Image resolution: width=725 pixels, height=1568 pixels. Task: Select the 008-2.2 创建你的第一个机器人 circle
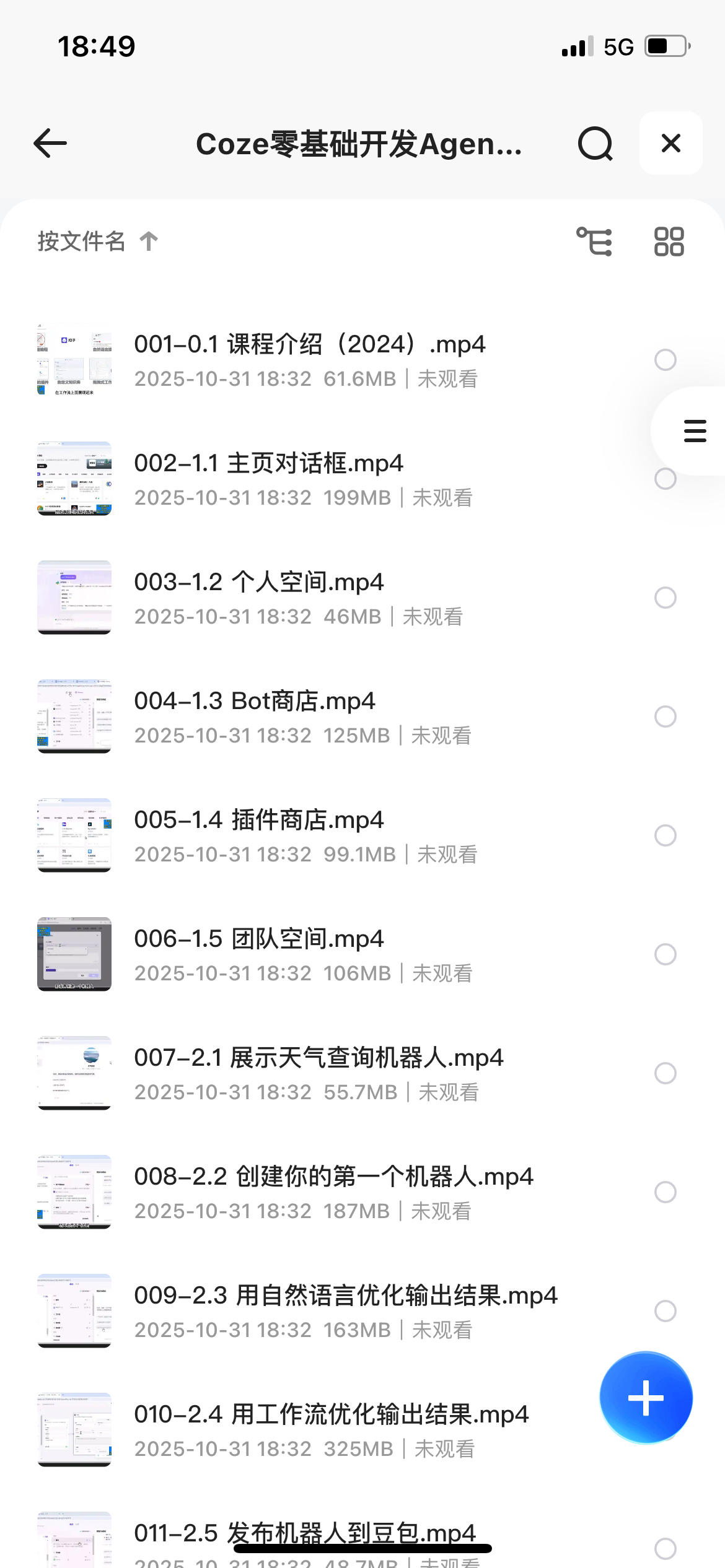click(665, 1192)
